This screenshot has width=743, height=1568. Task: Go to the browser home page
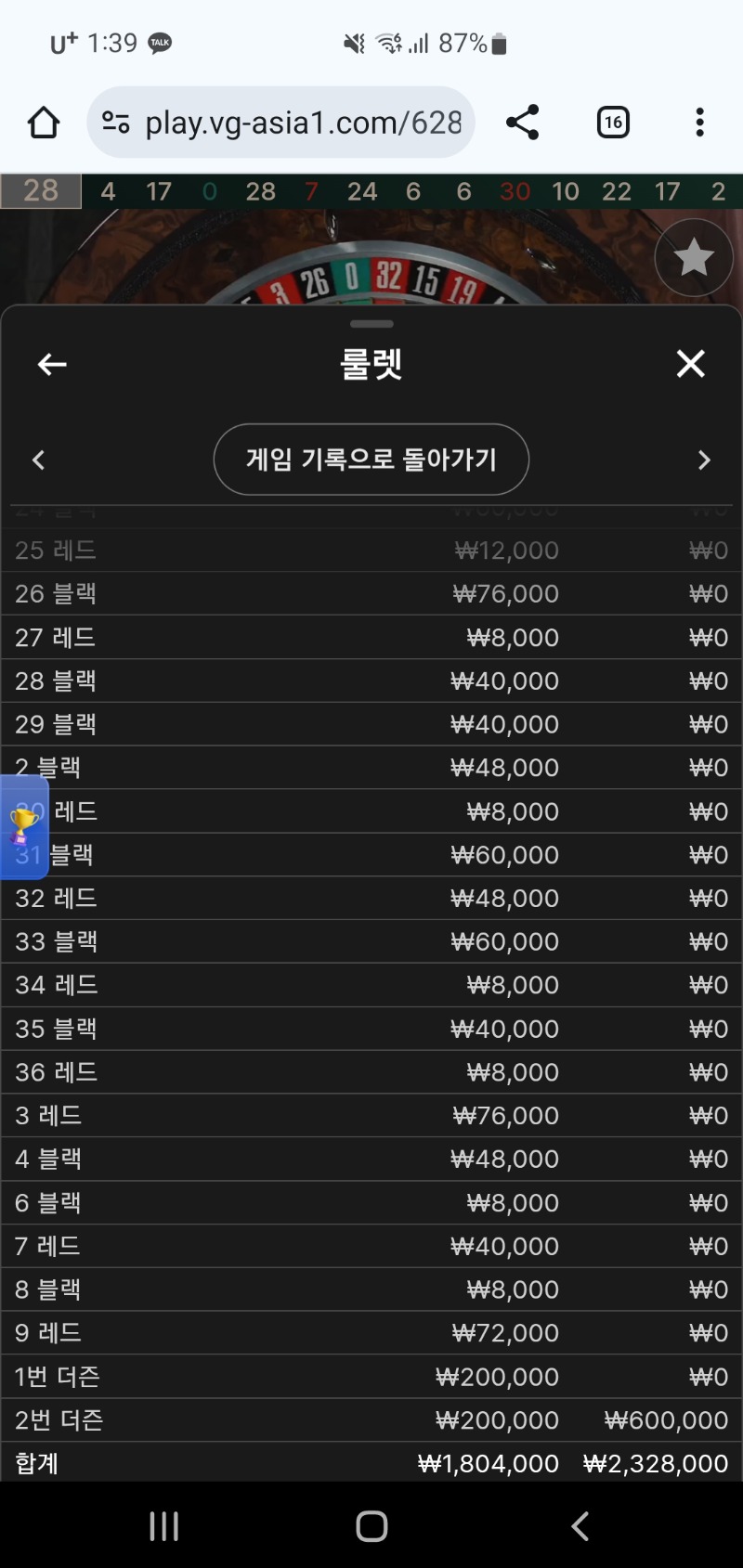[43, 123]
